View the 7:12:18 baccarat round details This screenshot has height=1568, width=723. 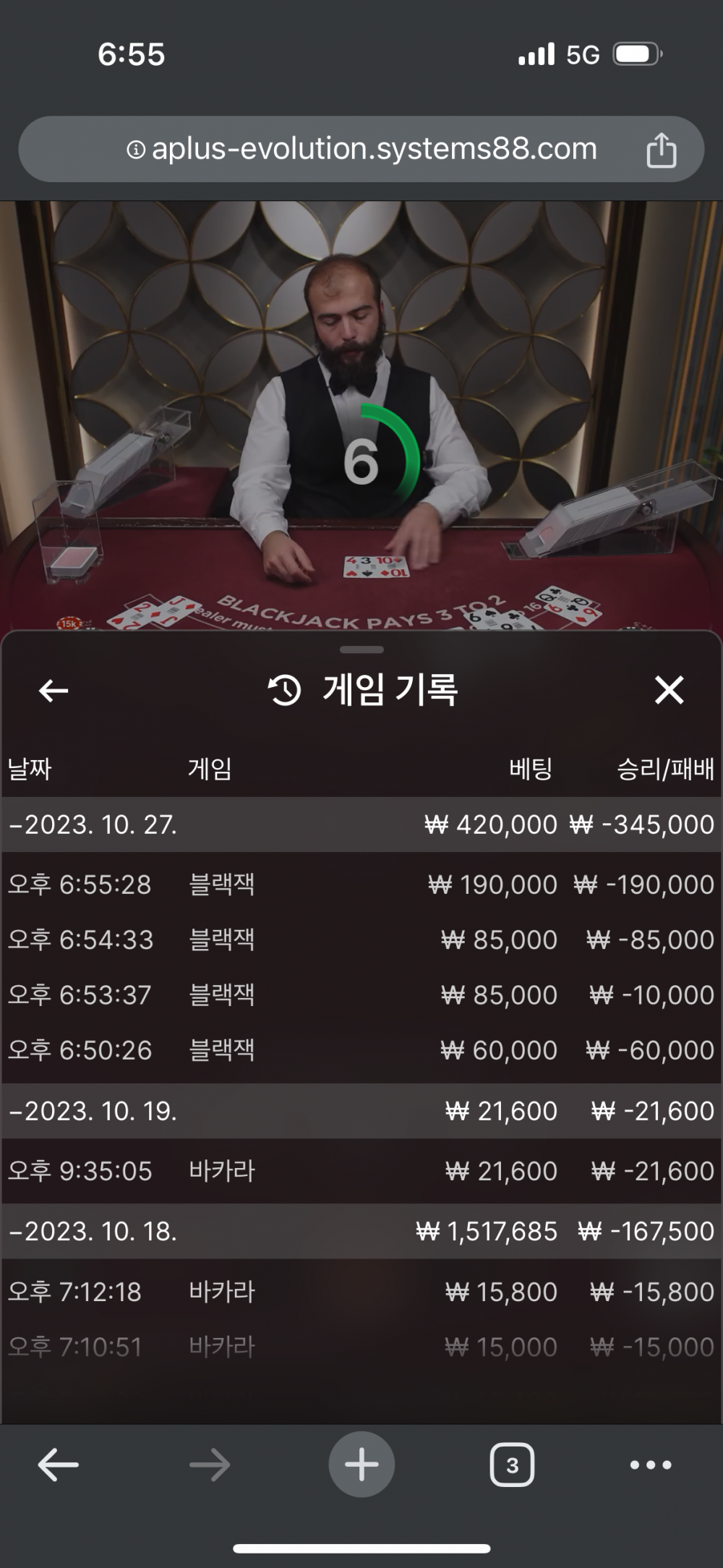click(x=361, y=1292)
